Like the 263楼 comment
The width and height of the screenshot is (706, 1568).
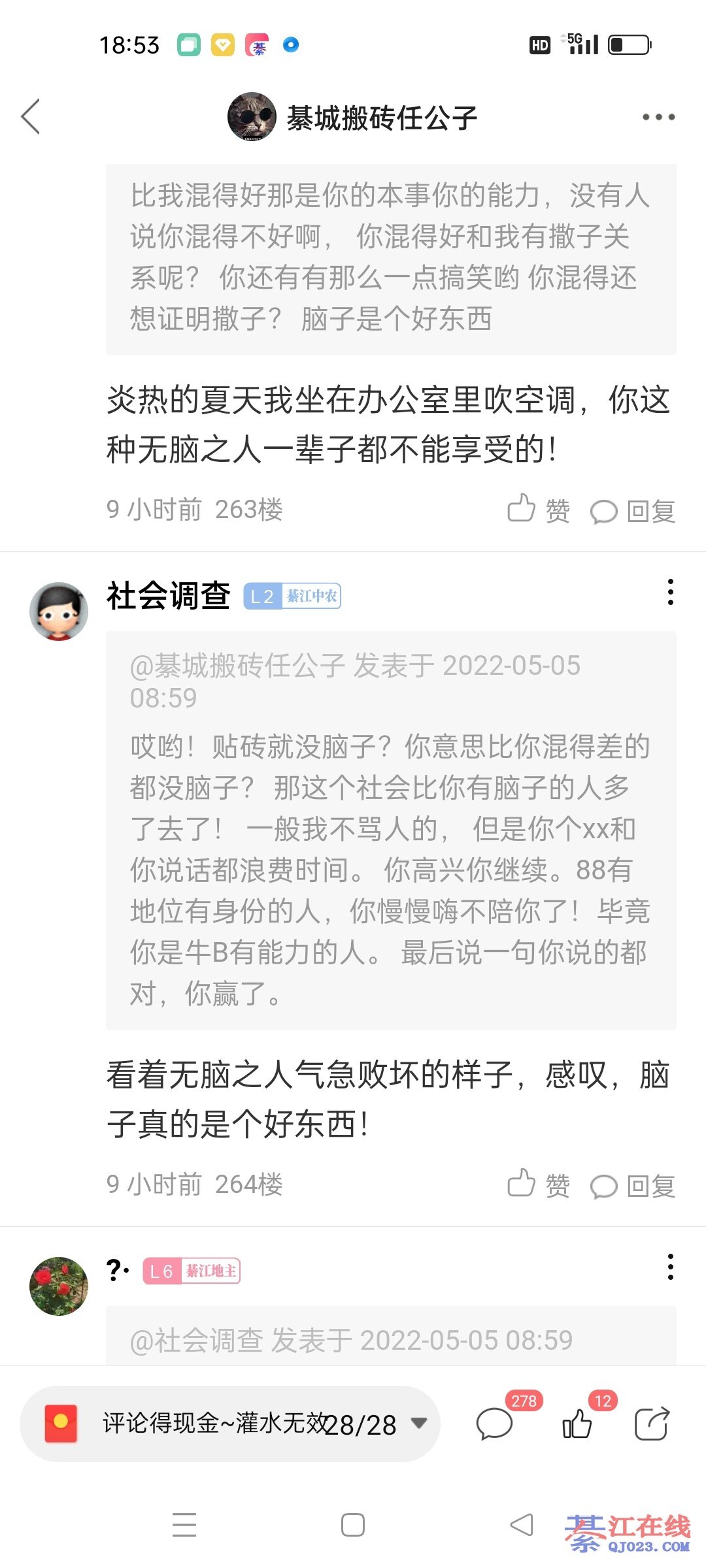[538, 510]
